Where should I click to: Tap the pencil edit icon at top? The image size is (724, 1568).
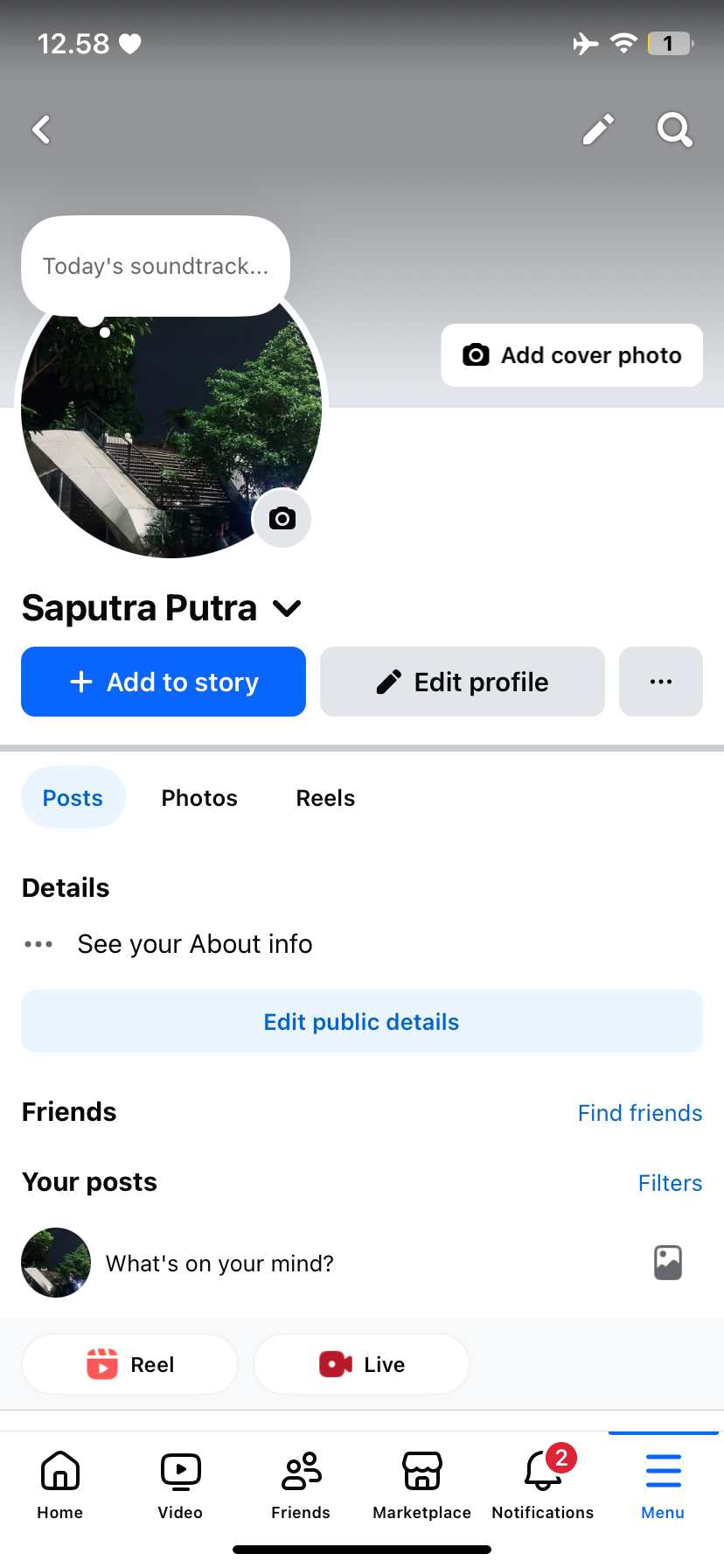599,130
